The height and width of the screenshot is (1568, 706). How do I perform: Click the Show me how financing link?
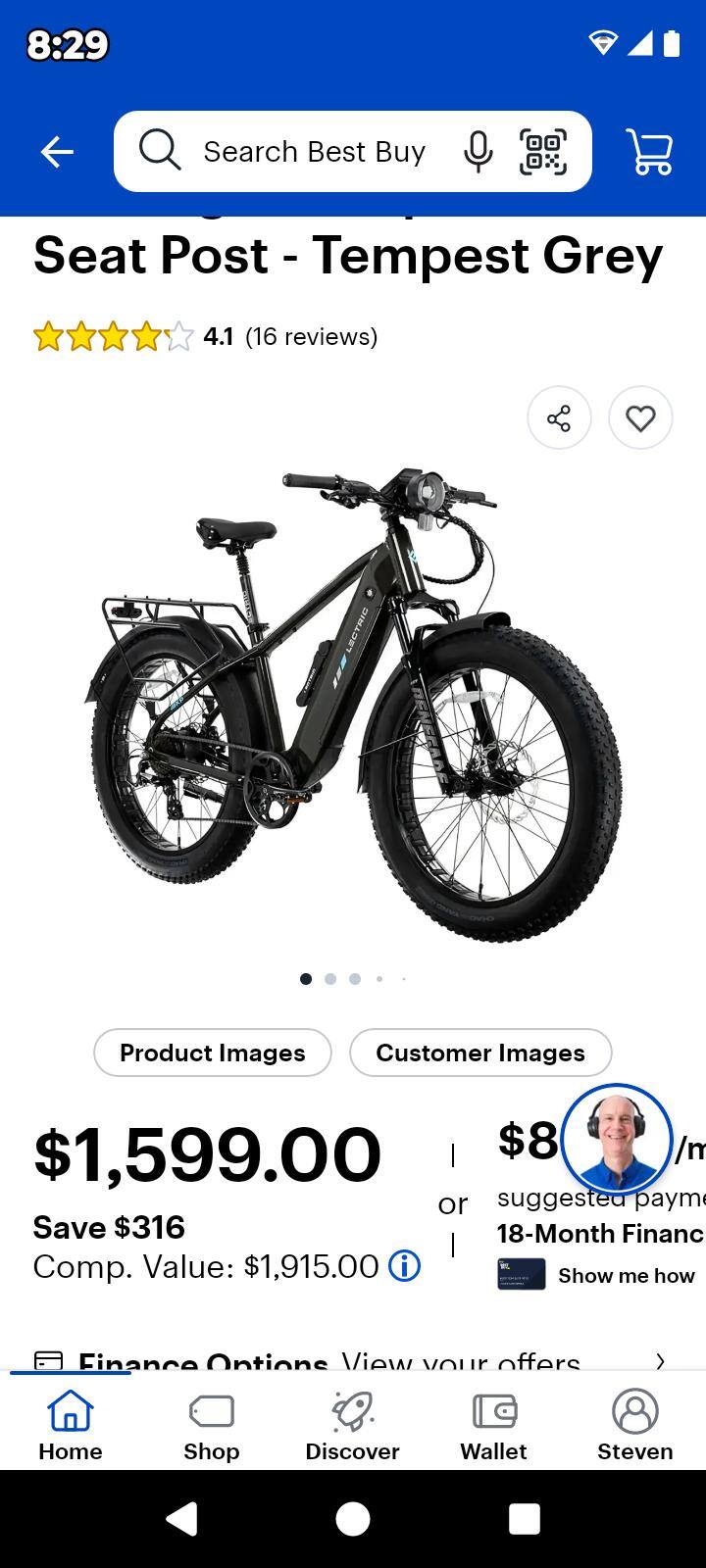pyautogui.click(x=627, y=1275)
